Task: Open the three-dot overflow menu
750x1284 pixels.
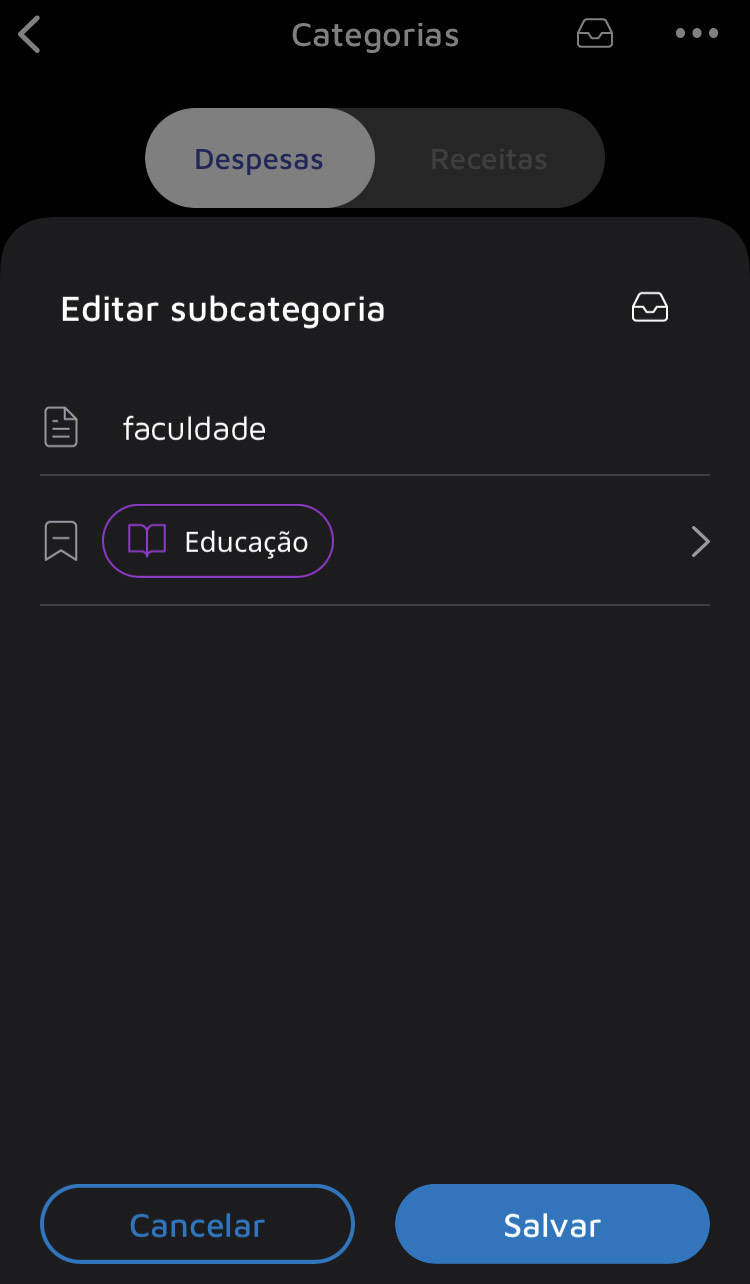Action: point(697,34)
